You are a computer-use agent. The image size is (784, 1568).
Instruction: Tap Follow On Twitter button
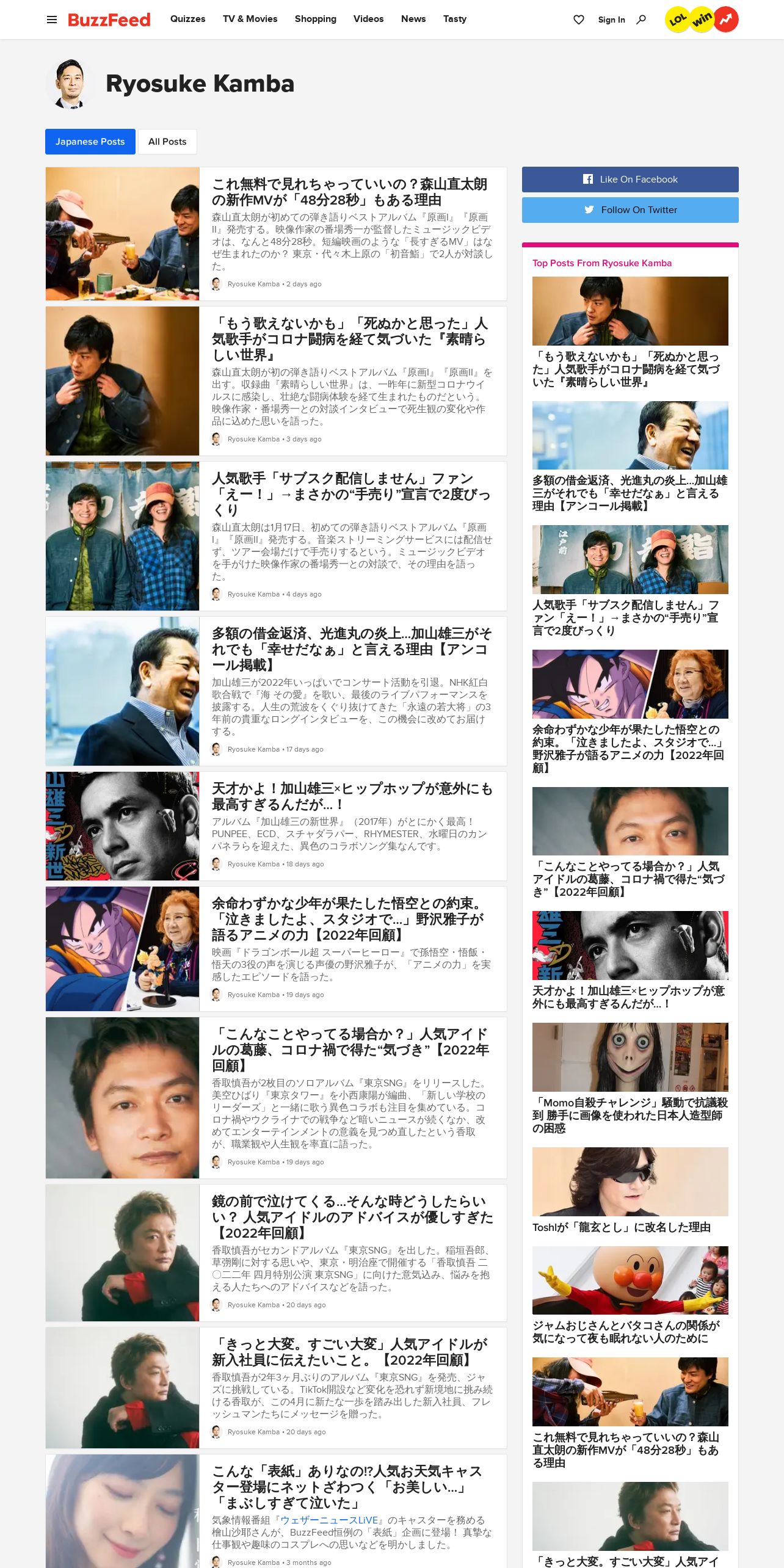630,210
